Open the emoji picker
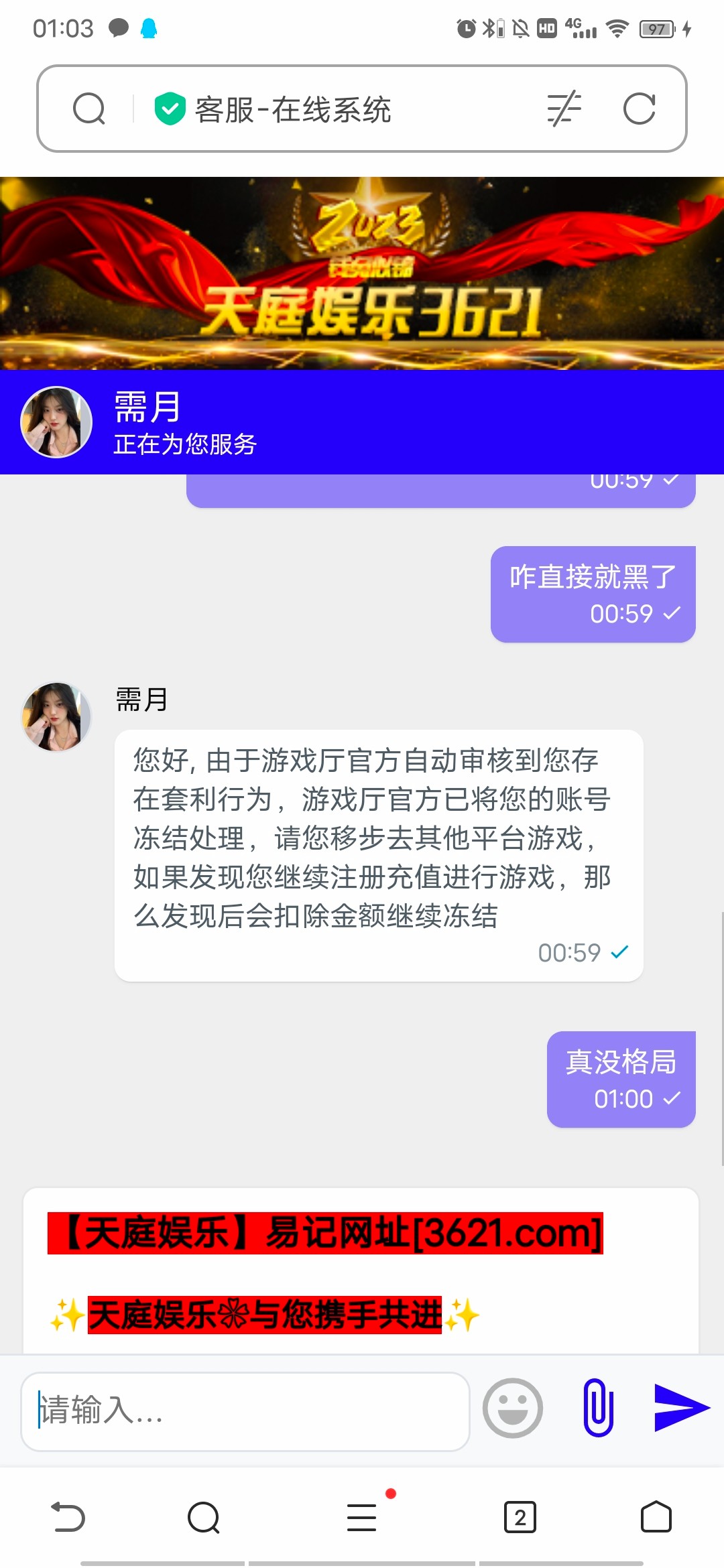 pos(513,1408)
